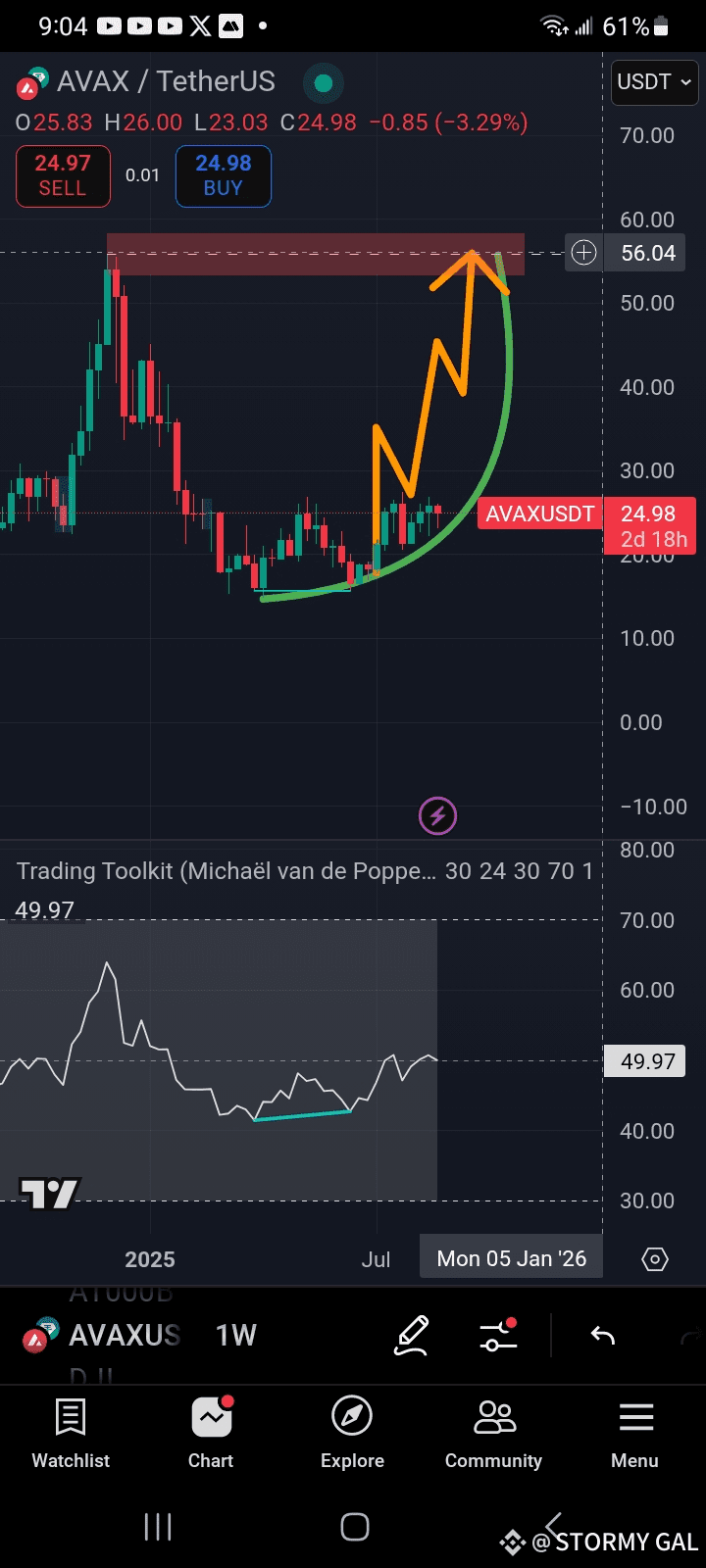Tap the blue 24.98 BUY button
This screenshot has width=706, height=1568.
coord(224,176)
